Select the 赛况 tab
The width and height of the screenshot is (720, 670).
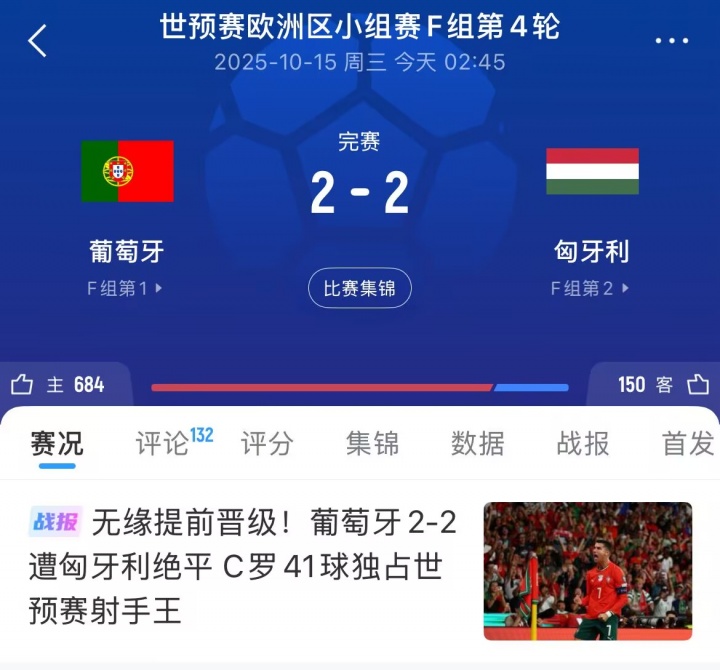(x=57, y=444)
